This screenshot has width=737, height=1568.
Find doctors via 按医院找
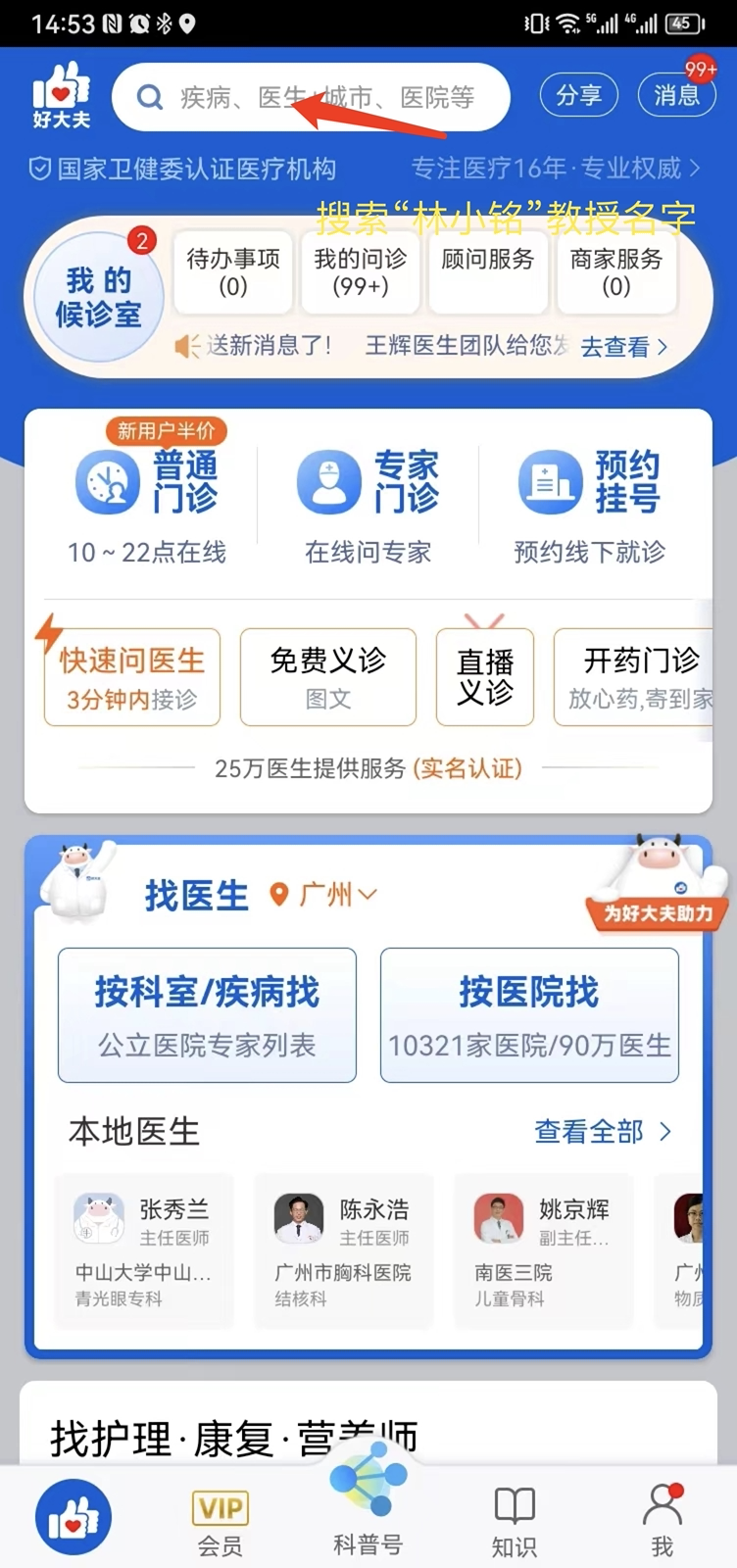click(x=529, y=1015)
